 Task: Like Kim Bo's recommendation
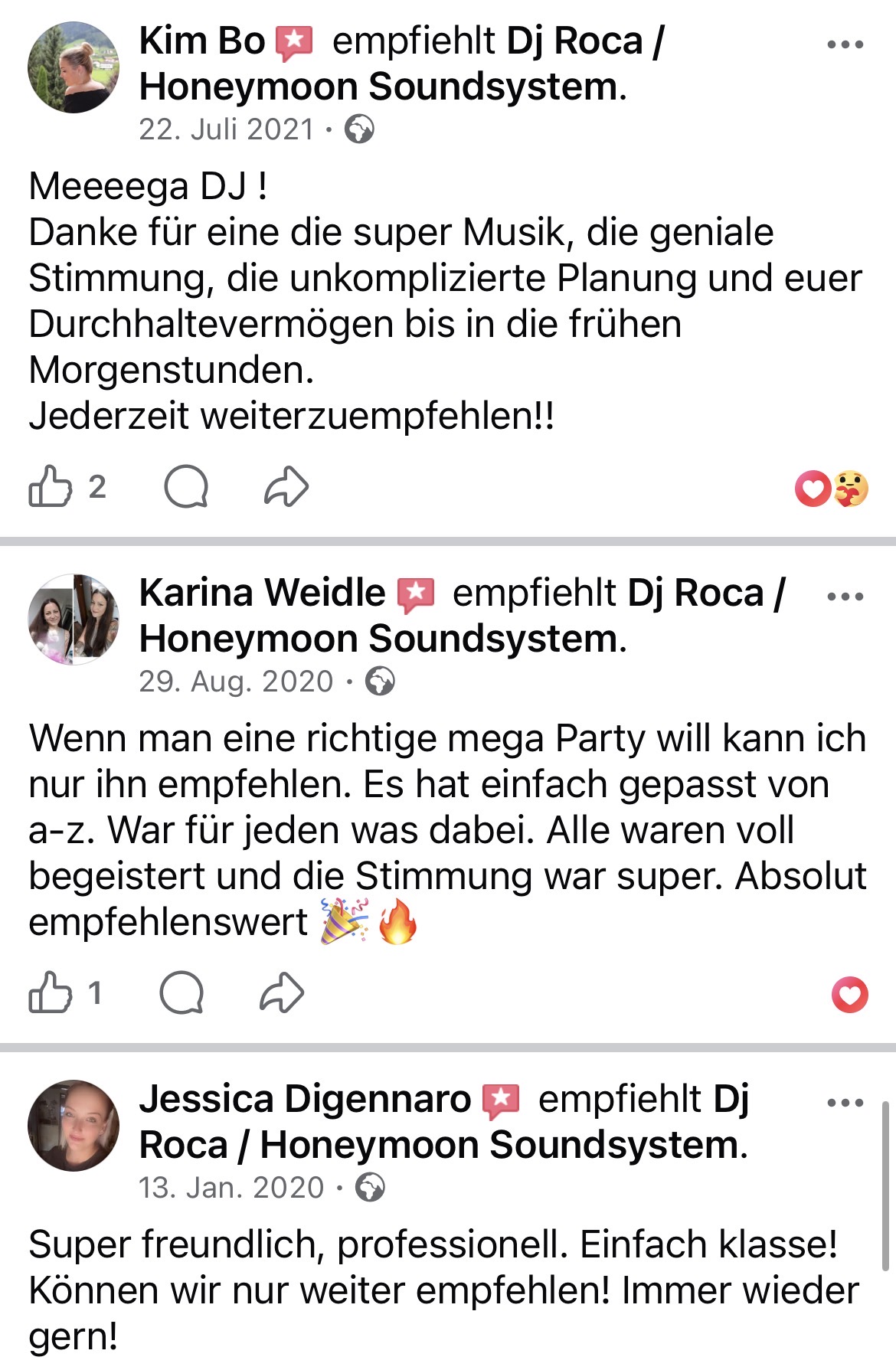point(51,487)
